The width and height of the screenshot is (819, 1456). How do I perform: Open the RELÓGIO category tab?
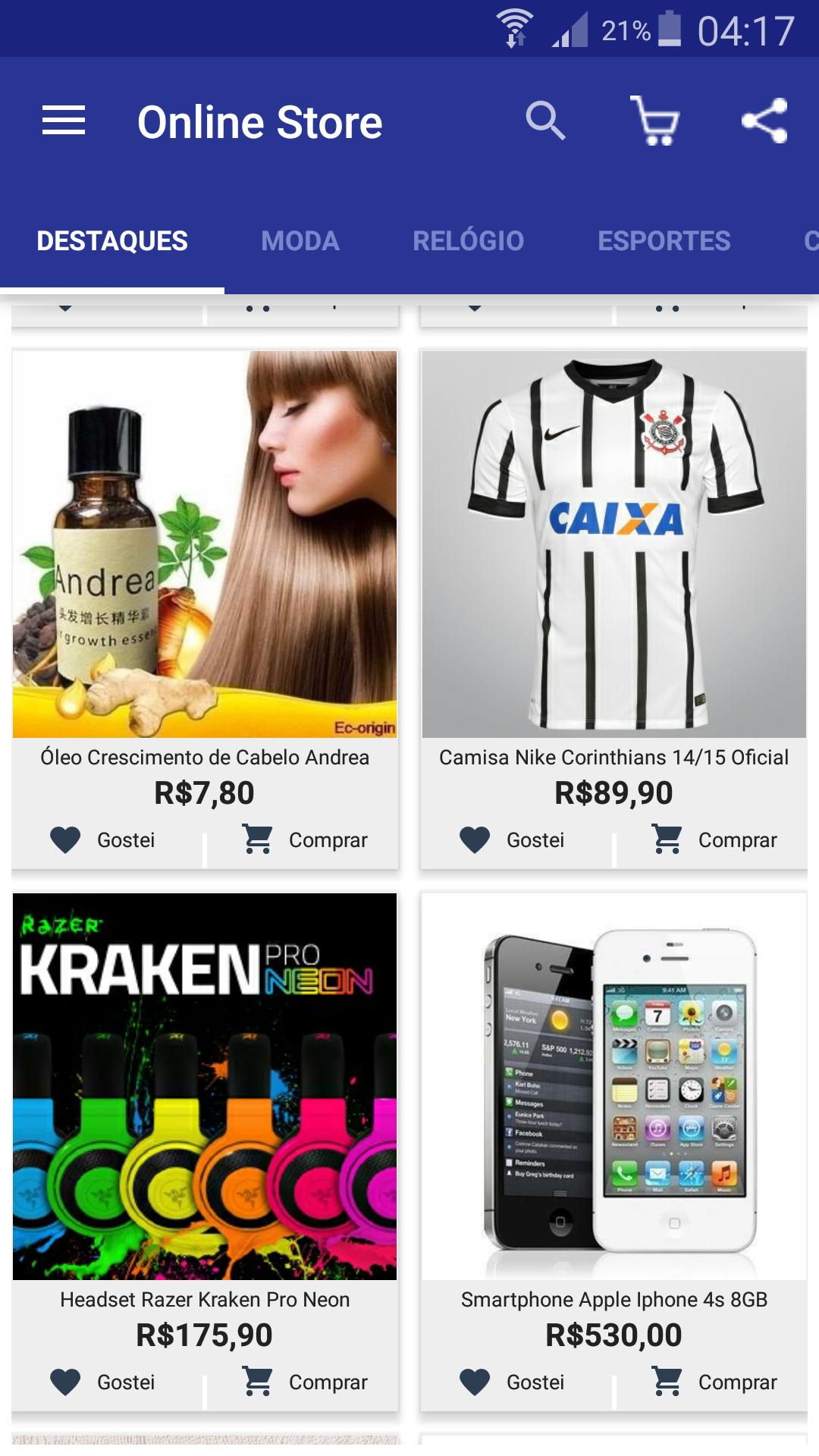pos(467,240)
